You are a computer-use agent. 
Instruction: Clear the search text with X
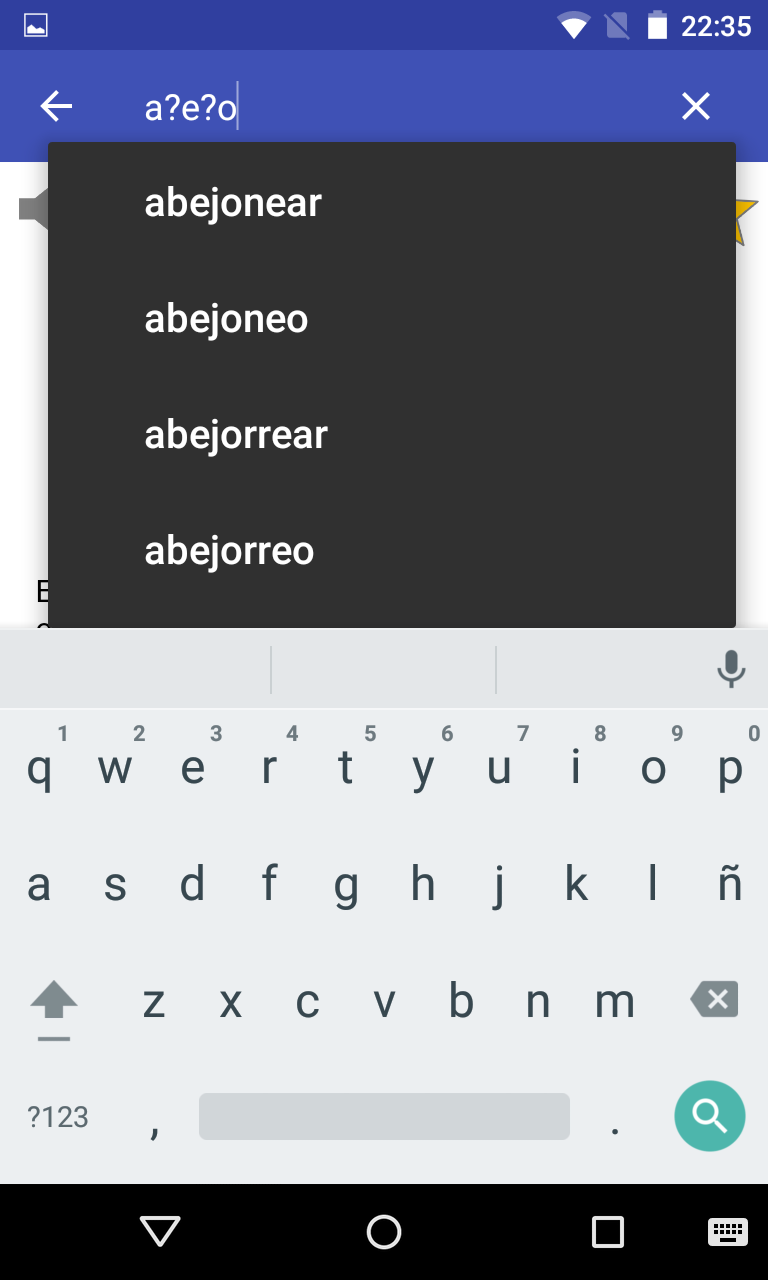695,106
